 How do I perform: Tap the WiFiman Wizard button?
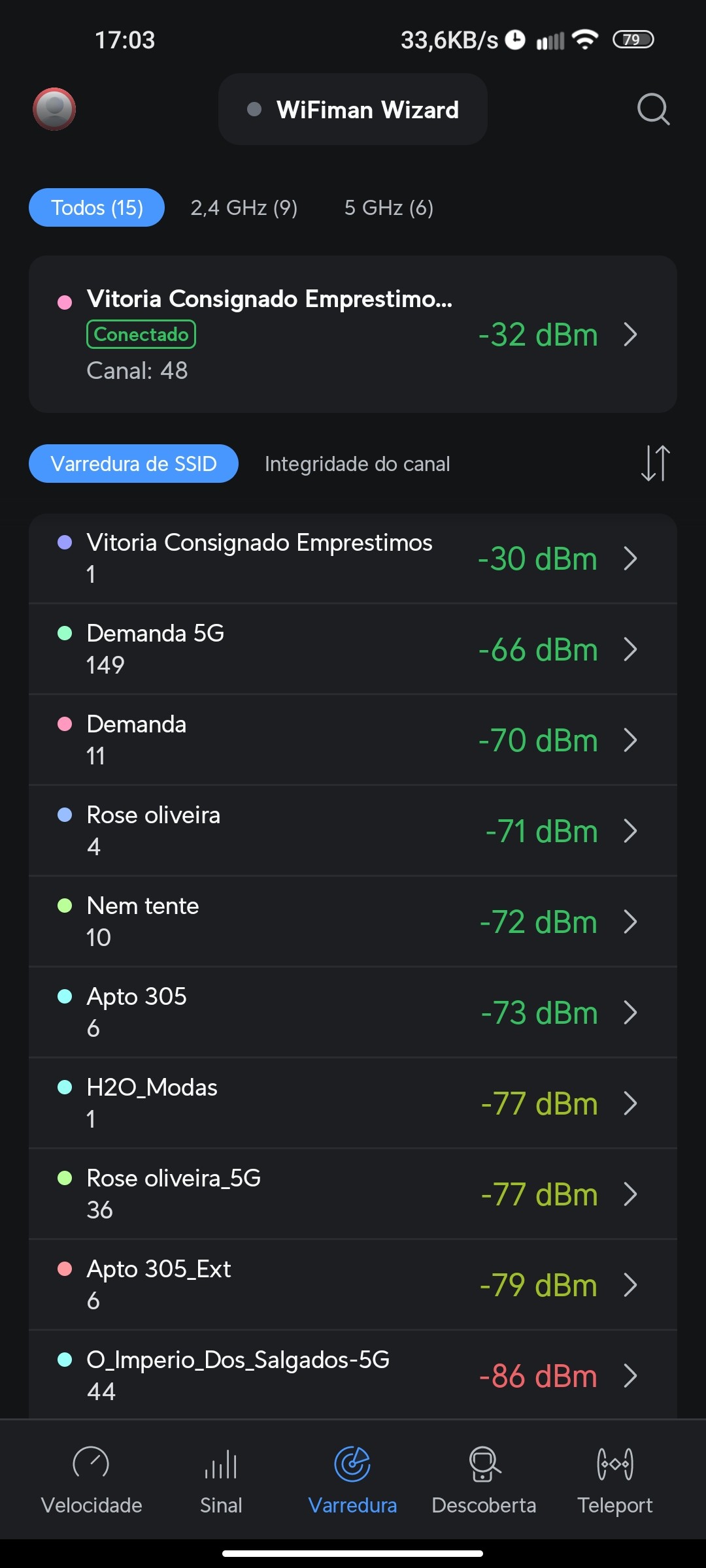click(x=353, y=110)
